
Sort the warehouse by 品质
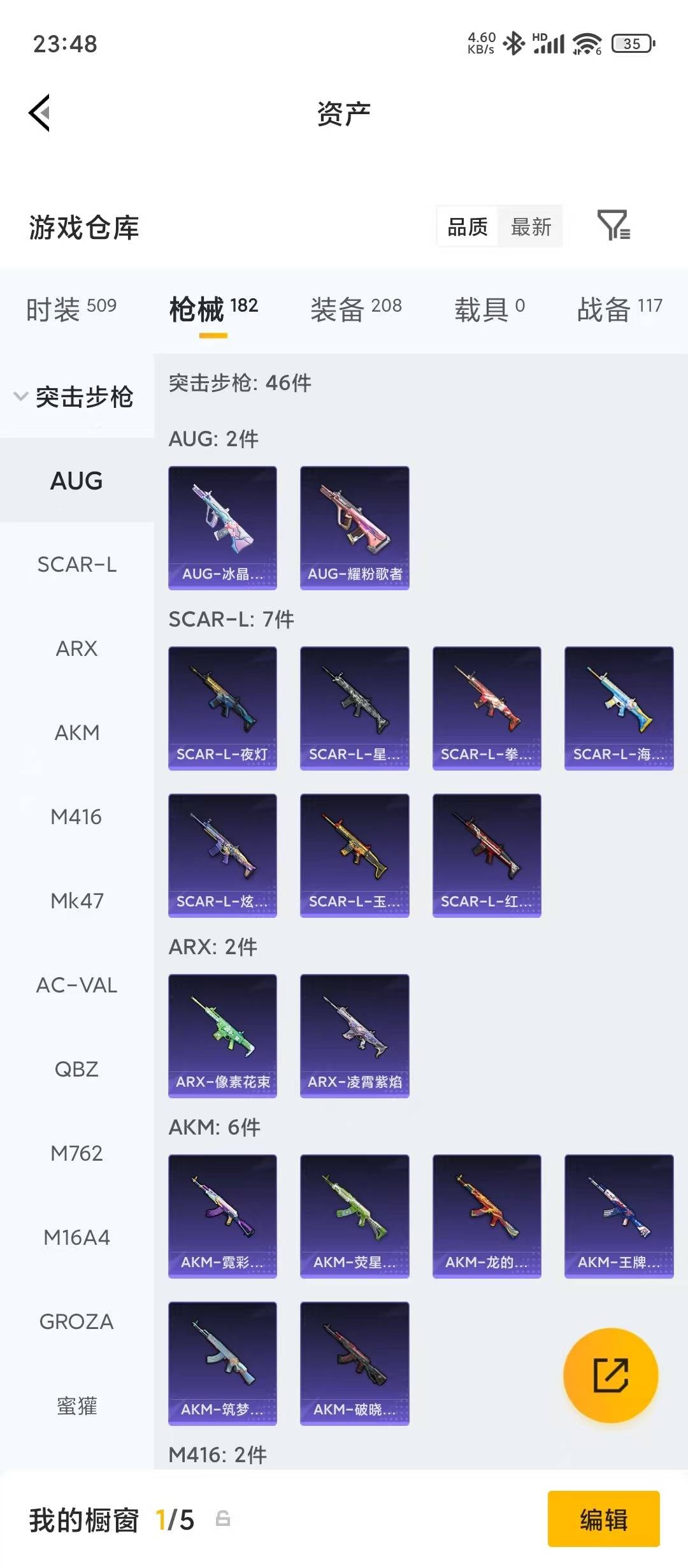[468, 226]
